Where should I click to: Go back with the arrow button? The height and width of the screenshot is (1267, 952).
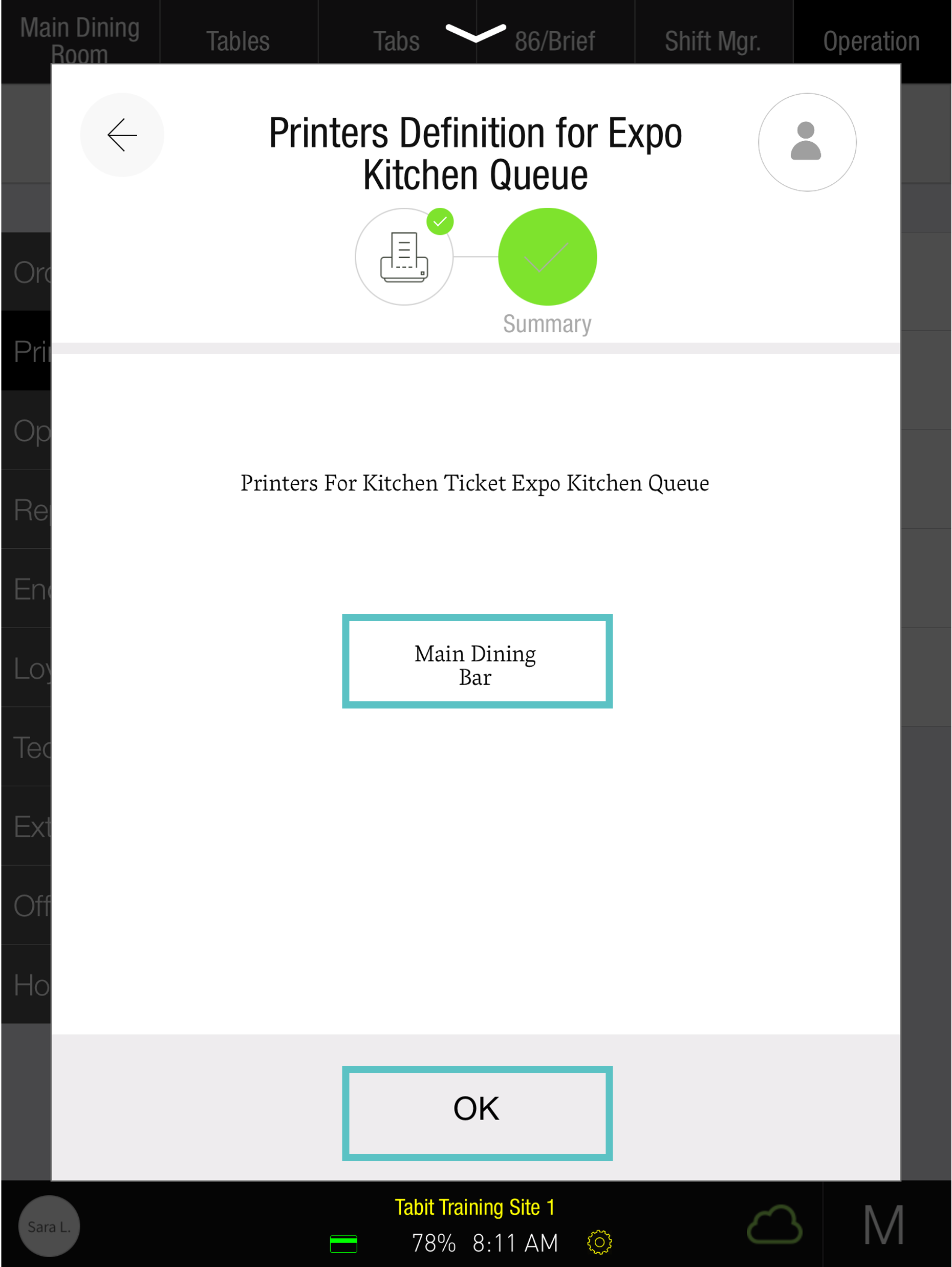coord(122,135)
